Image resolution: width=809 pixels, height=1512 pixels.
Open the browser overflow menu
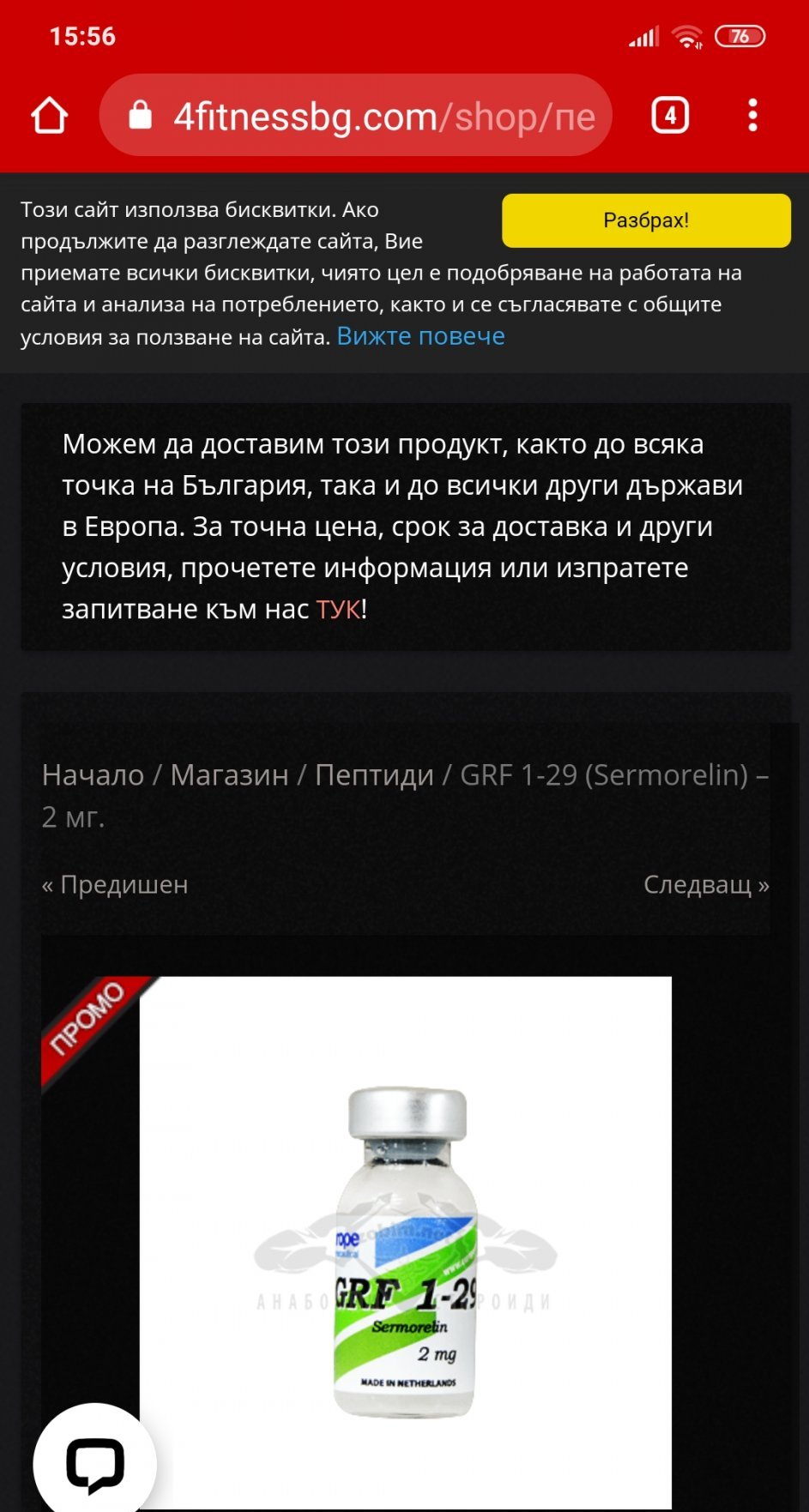point(752,116)
